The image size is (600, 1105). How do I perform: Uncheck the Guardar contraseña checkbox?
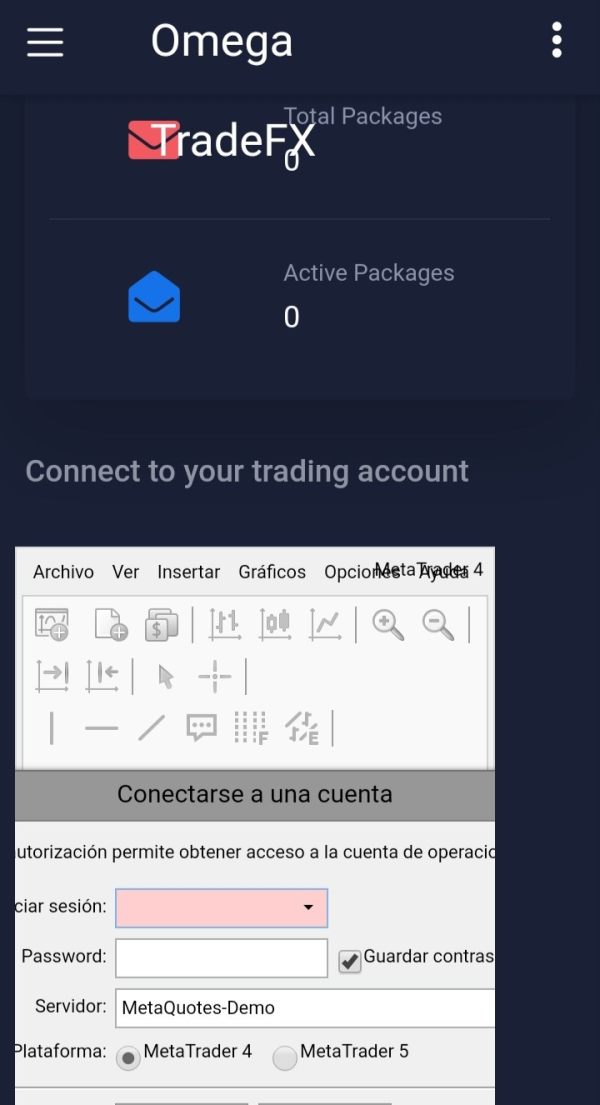click(x=350, y=962)
